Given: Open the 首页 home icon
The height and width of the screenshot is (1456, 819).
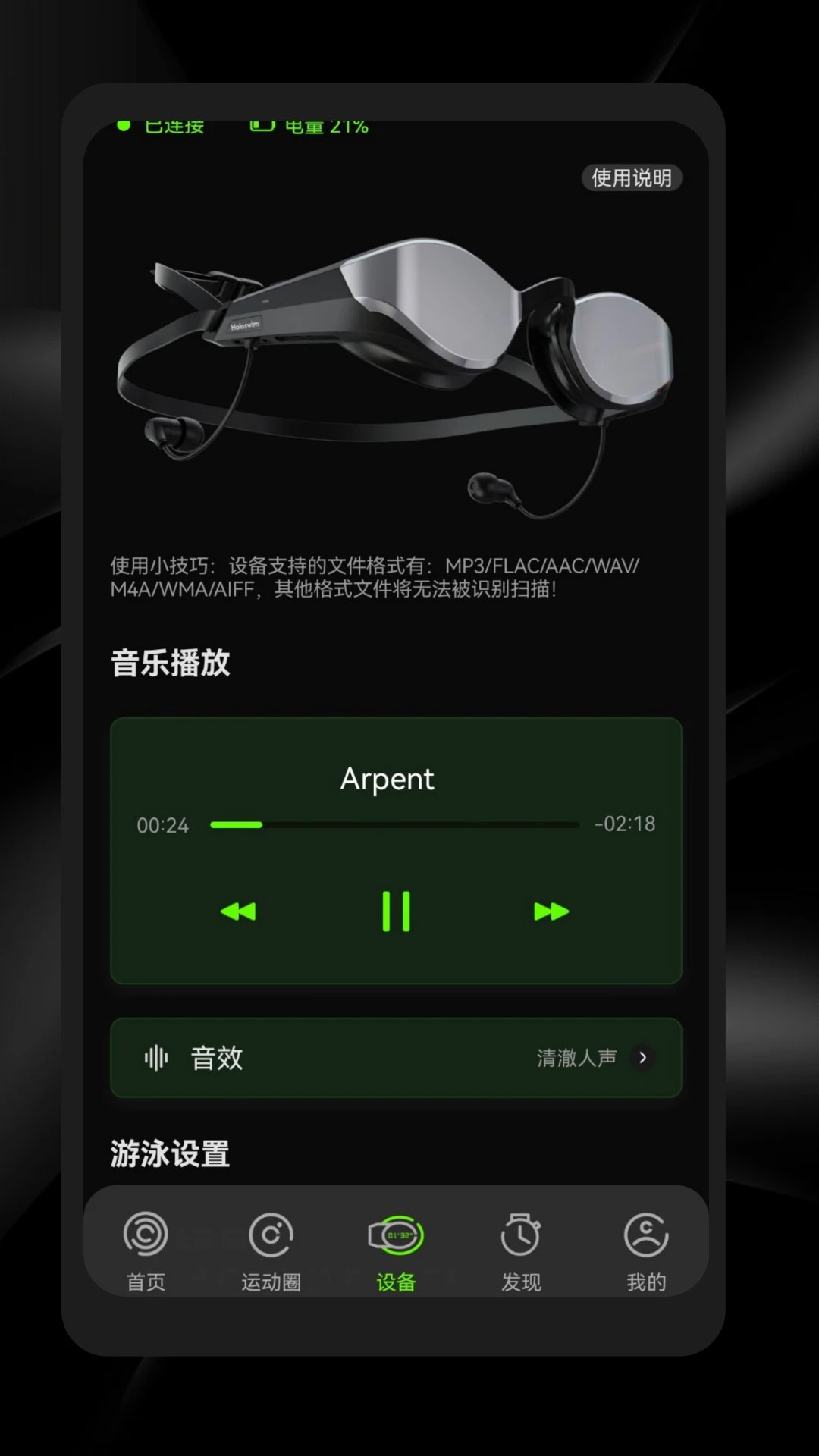Looking at the screenshot, I should pyautogui.click(x=144, y=1234).
